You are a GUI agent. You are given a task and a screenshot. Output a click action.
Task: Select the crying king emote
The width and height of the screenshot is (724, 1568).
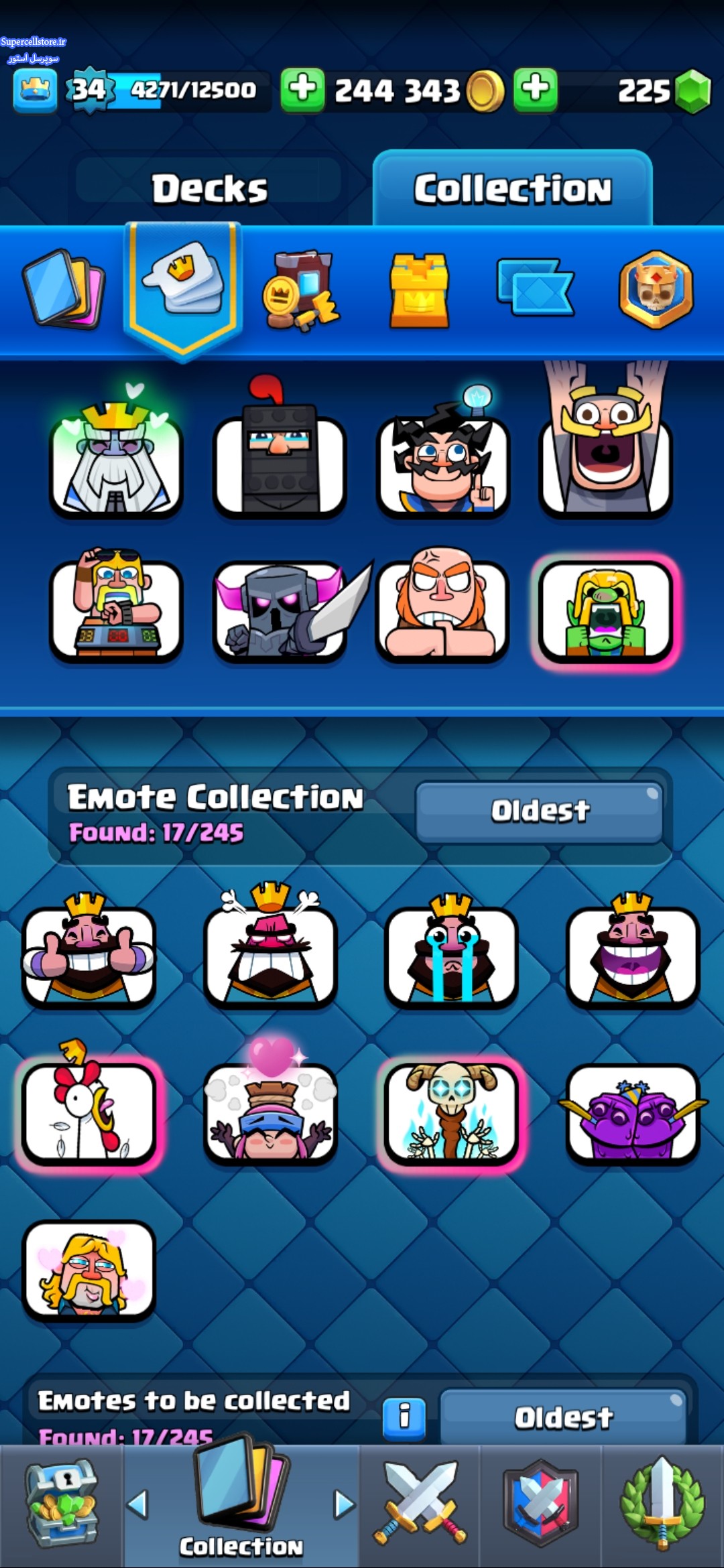451,950
